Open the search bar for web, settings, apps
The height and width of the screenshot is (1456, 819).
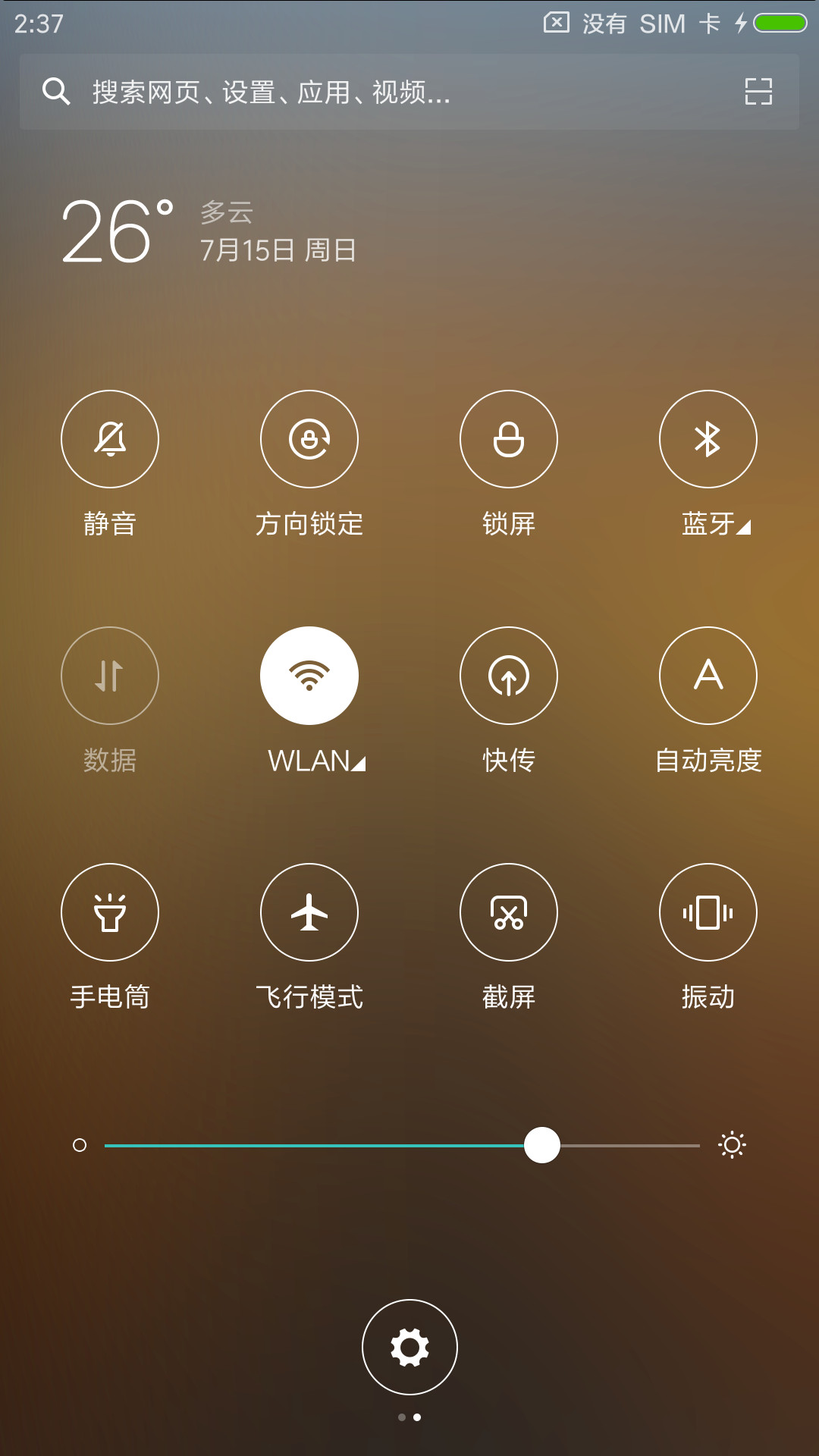(x=409, y=92)
